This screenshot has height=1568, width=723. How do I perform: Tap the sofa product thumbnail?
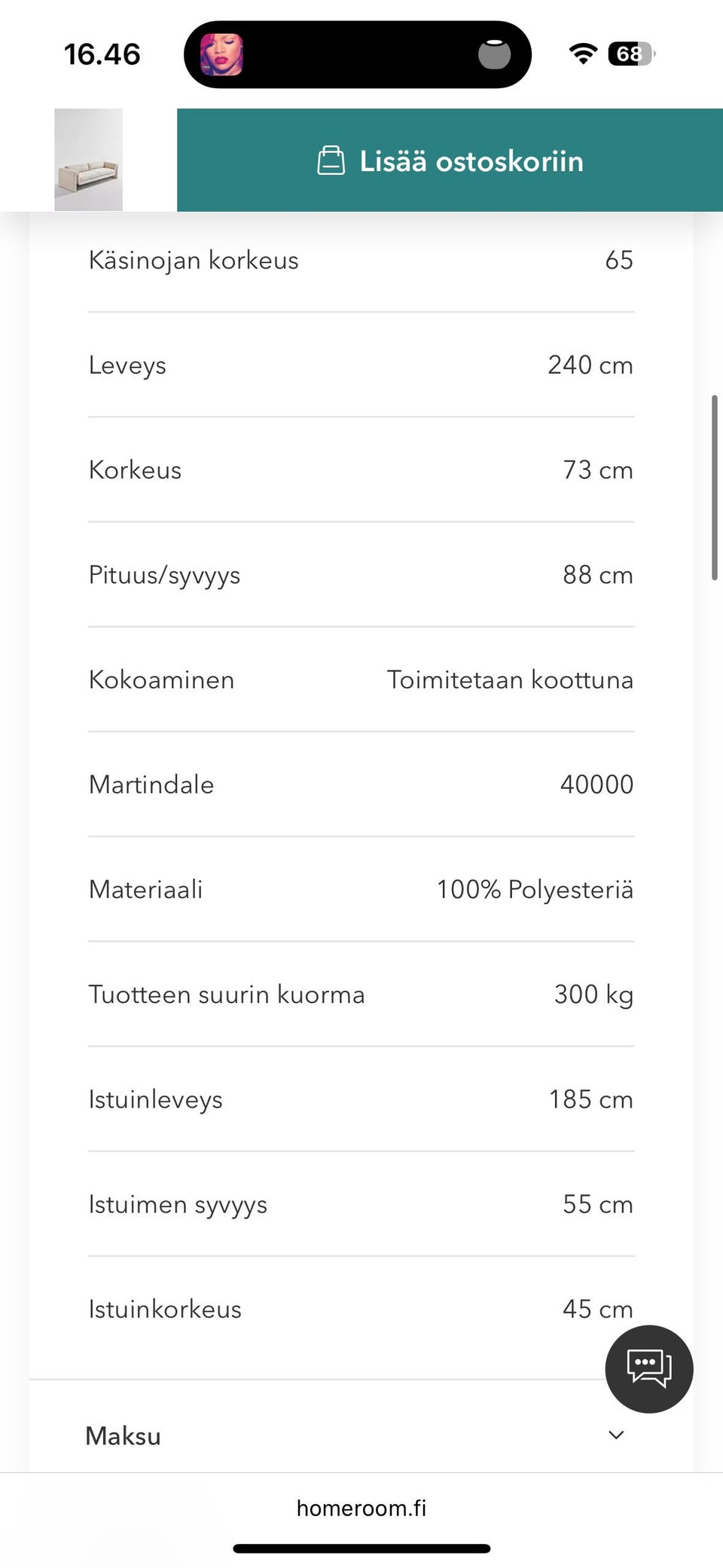click(89, 160)
